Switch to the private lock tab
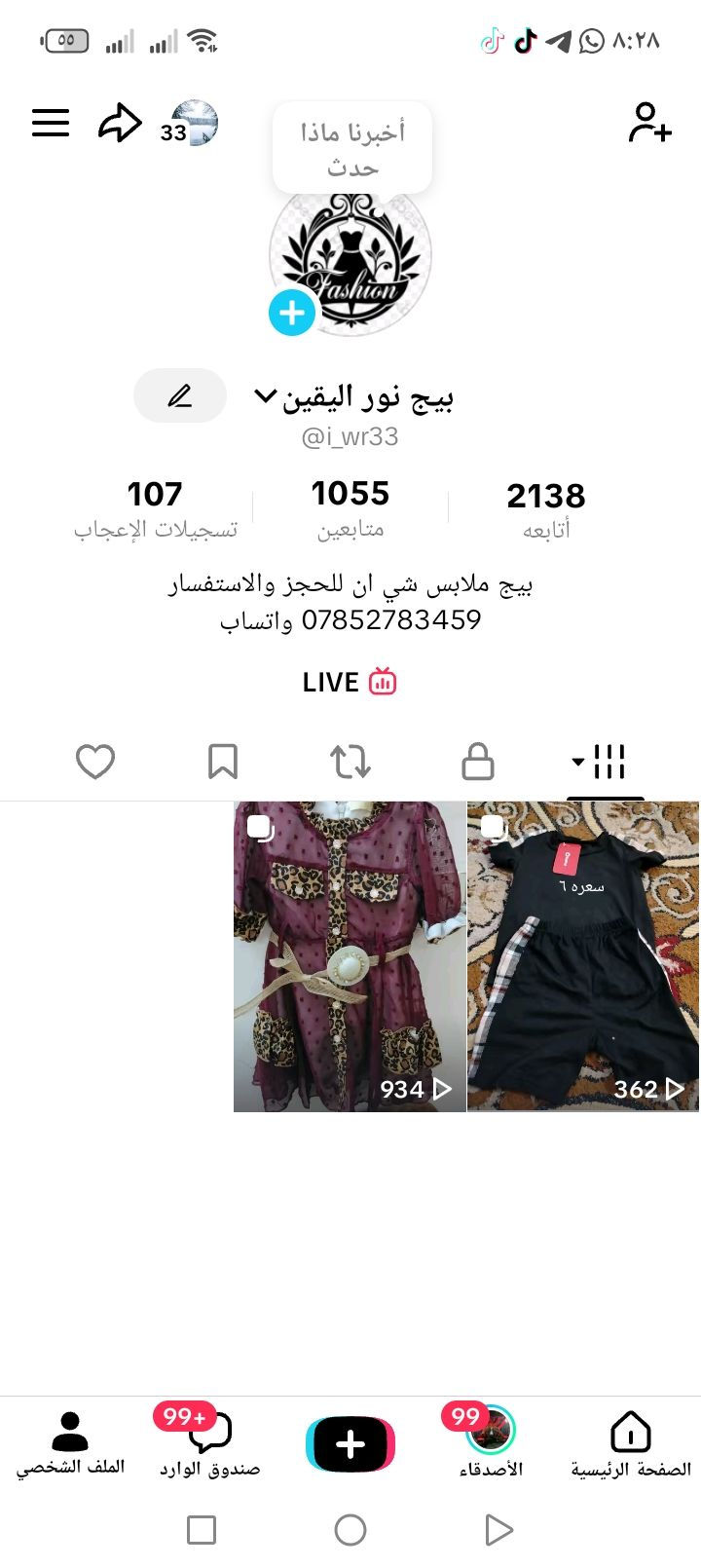 click(x=477, y=762)
